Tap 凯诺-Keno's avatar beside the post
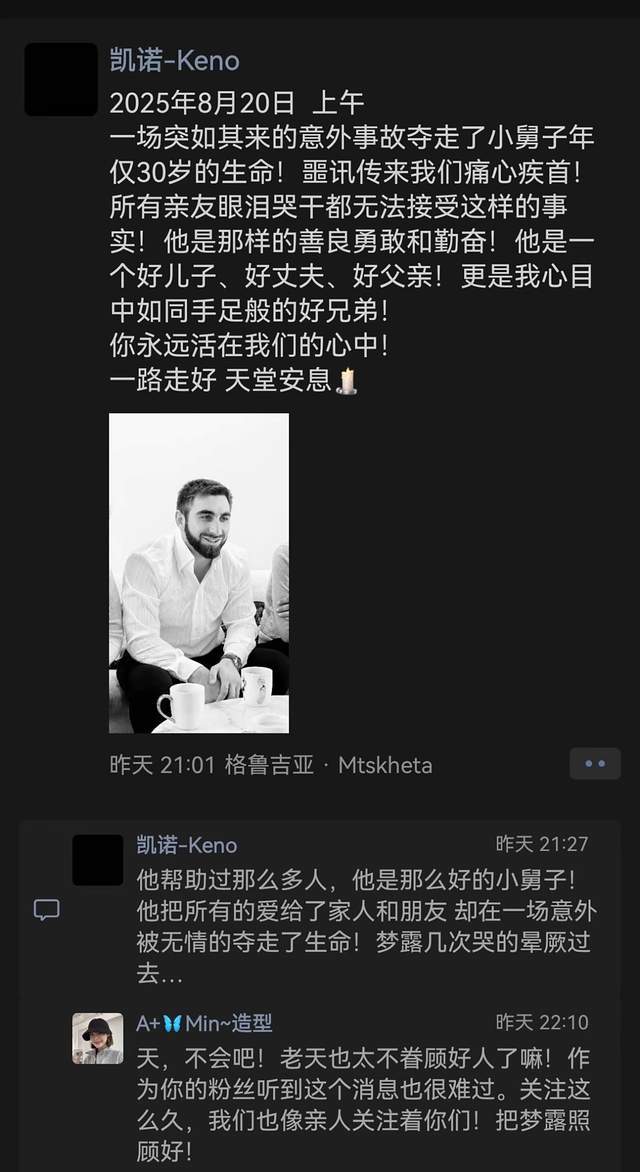 click(61, 79)
